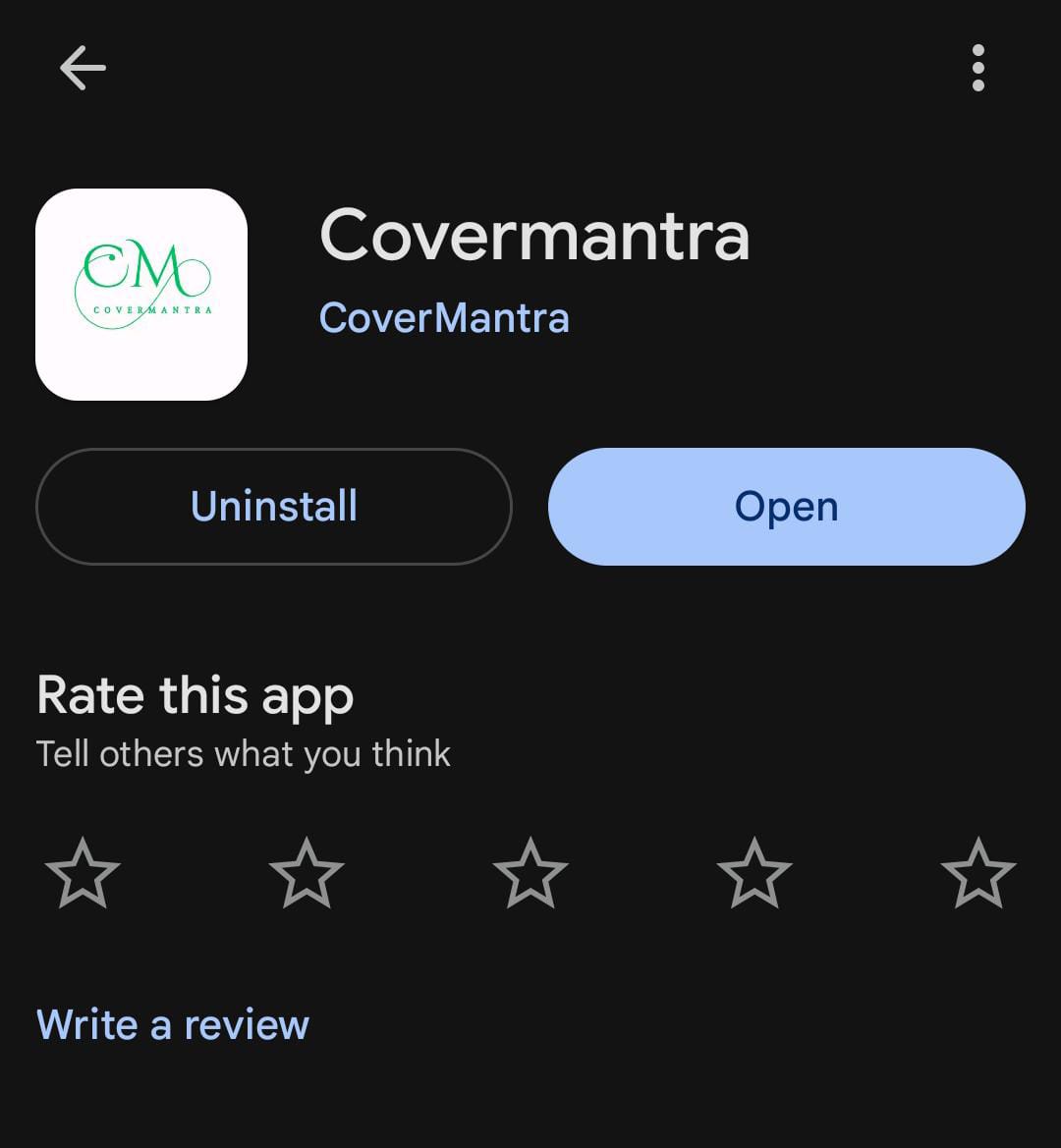The width and height of the screenshot is (1061, 1148).
Task: Go back using the top arrow
Action: point(83,69)
